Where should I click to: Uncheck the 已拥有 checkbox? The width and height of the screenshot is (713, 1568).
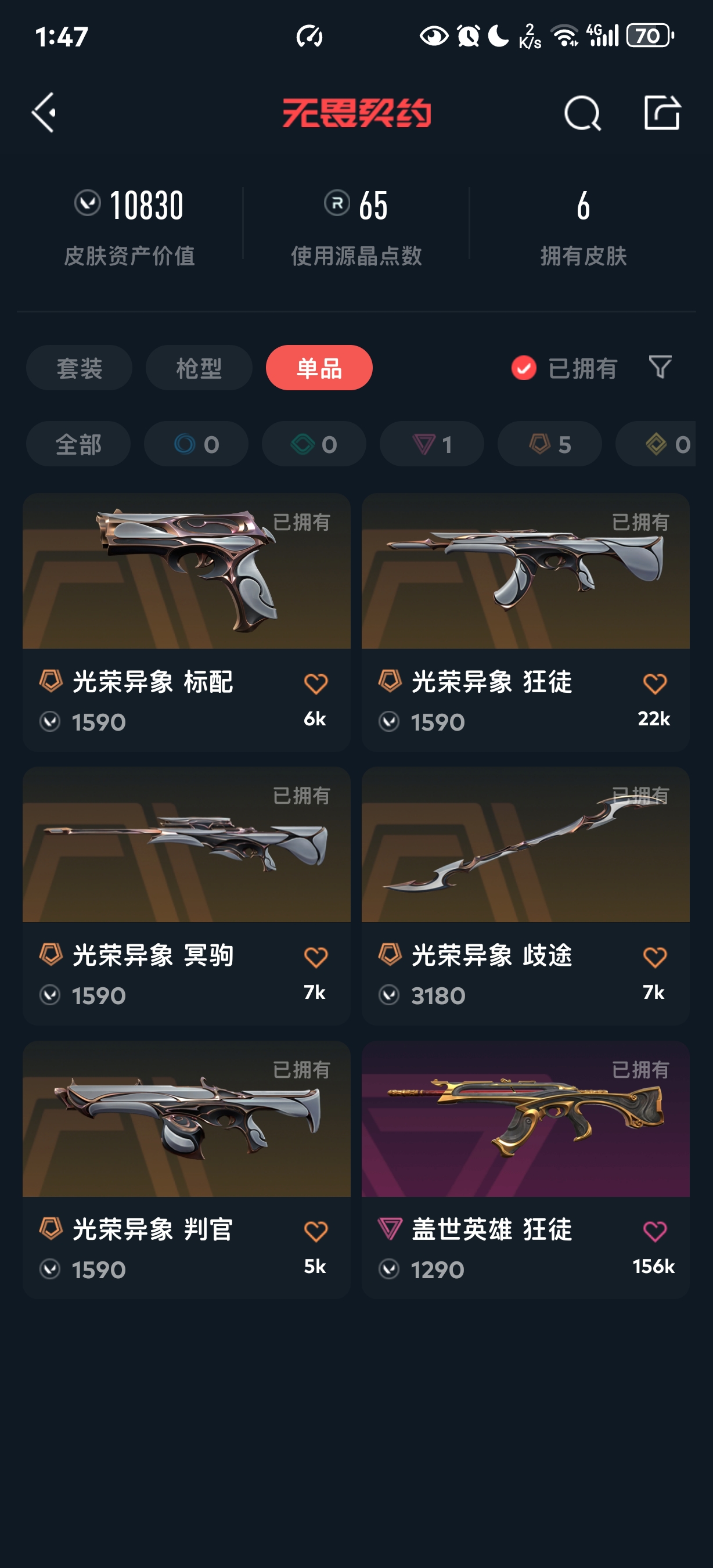[x=524, y=368]
